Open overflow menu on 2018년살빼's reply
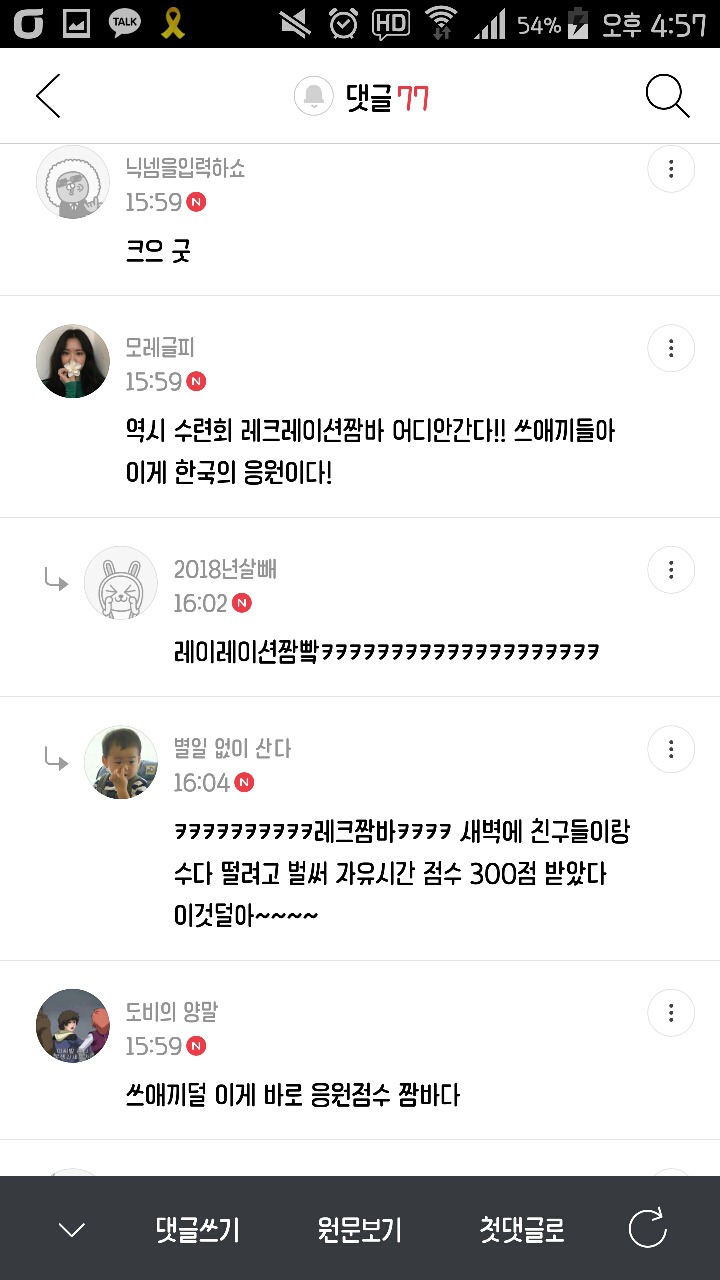Screen dimensions: 720x1280 click(671, 570)
